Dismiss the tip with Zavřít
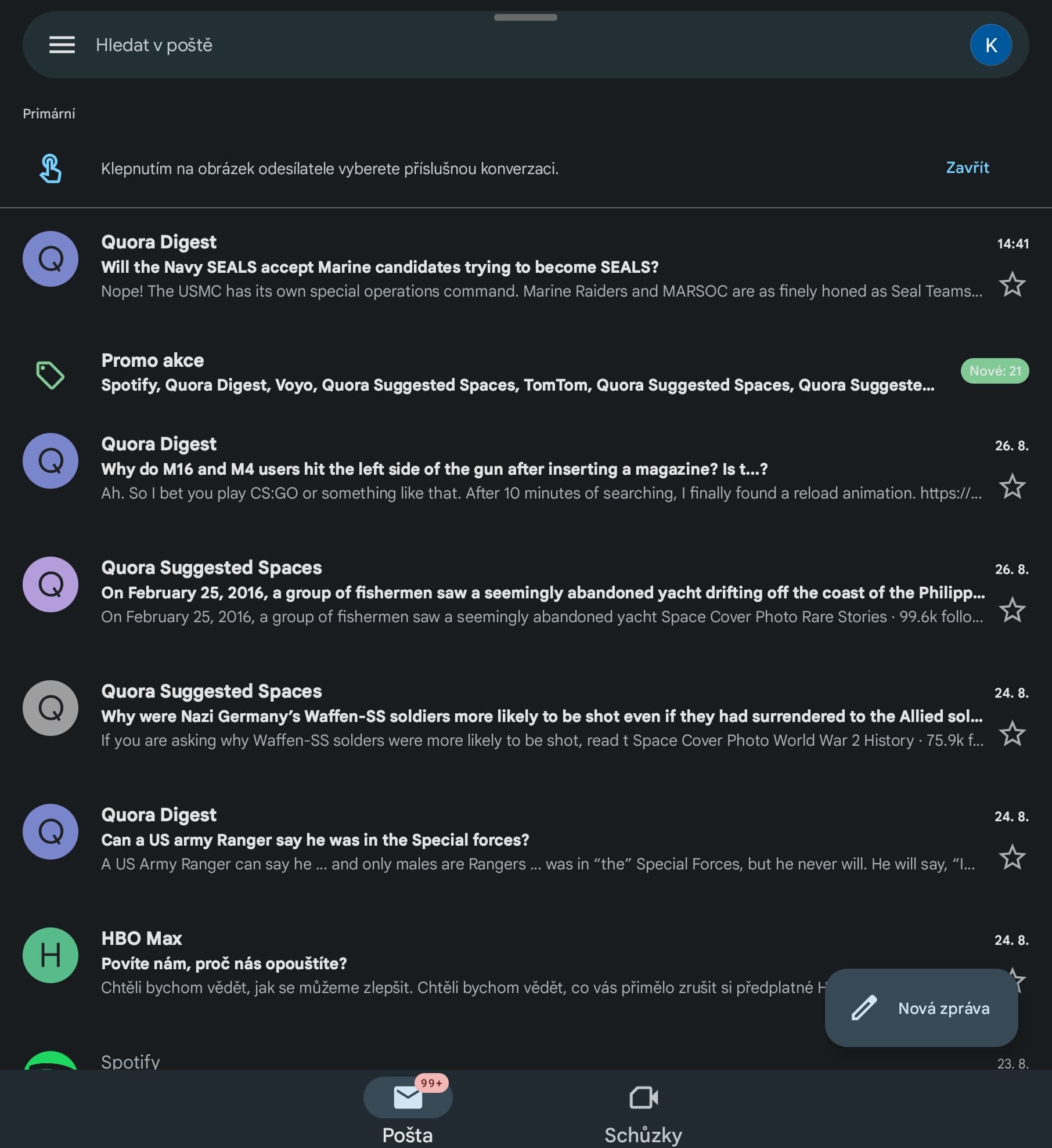The image size is (1052, 1148). click(x=967, y=168)
